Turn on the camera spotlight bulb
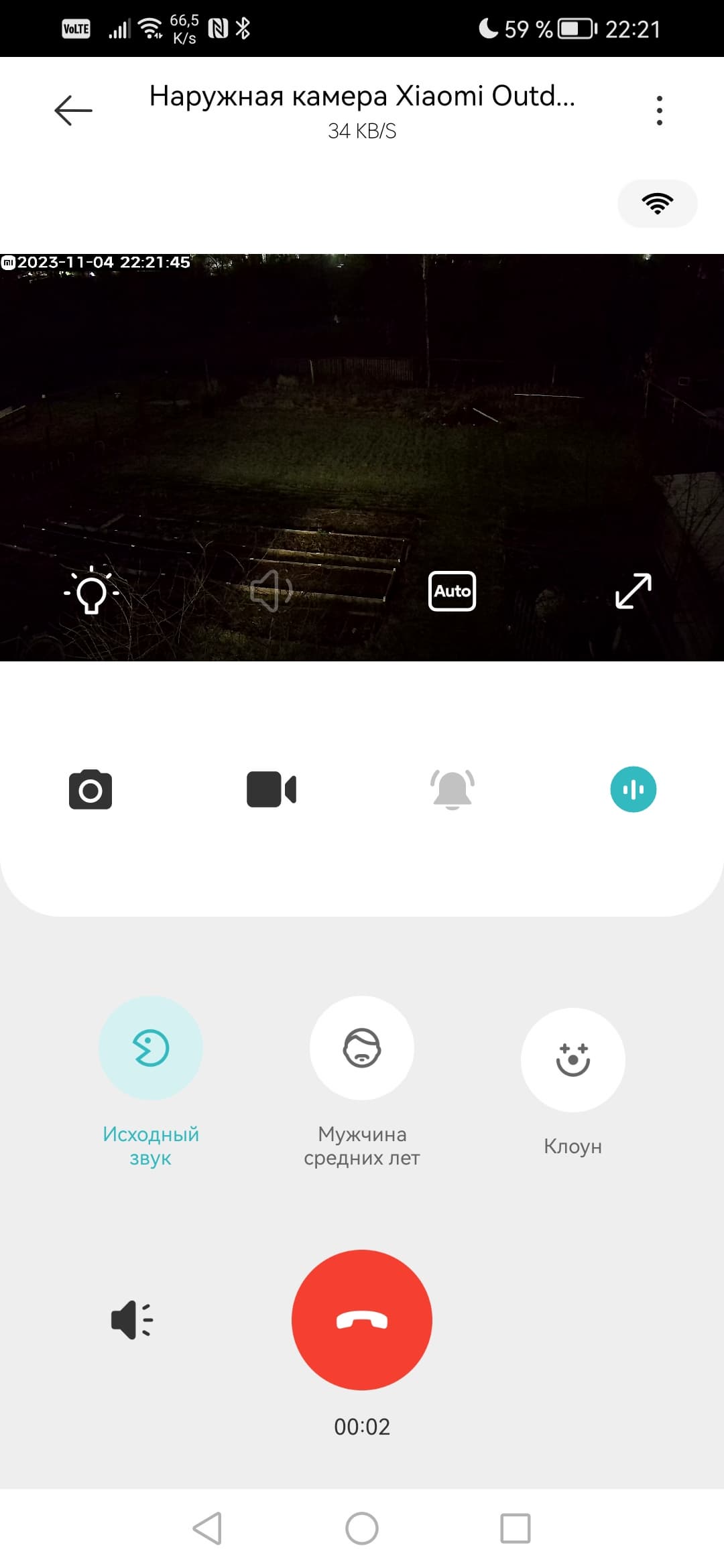Image resolution: width=724 pixels, height=1568 pixels. tap(92, 591)
